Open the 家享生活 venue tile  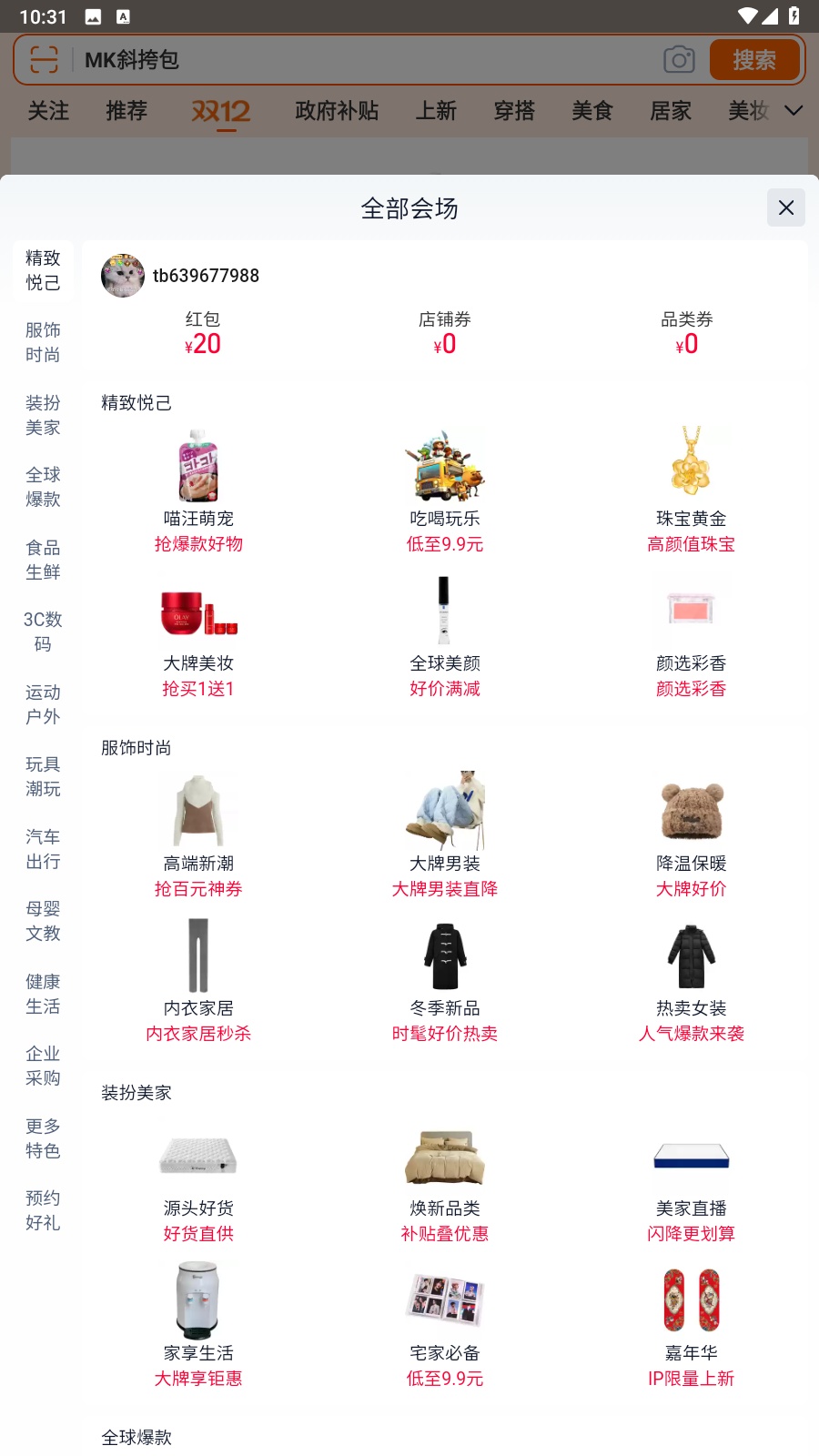click(198, 1326)
